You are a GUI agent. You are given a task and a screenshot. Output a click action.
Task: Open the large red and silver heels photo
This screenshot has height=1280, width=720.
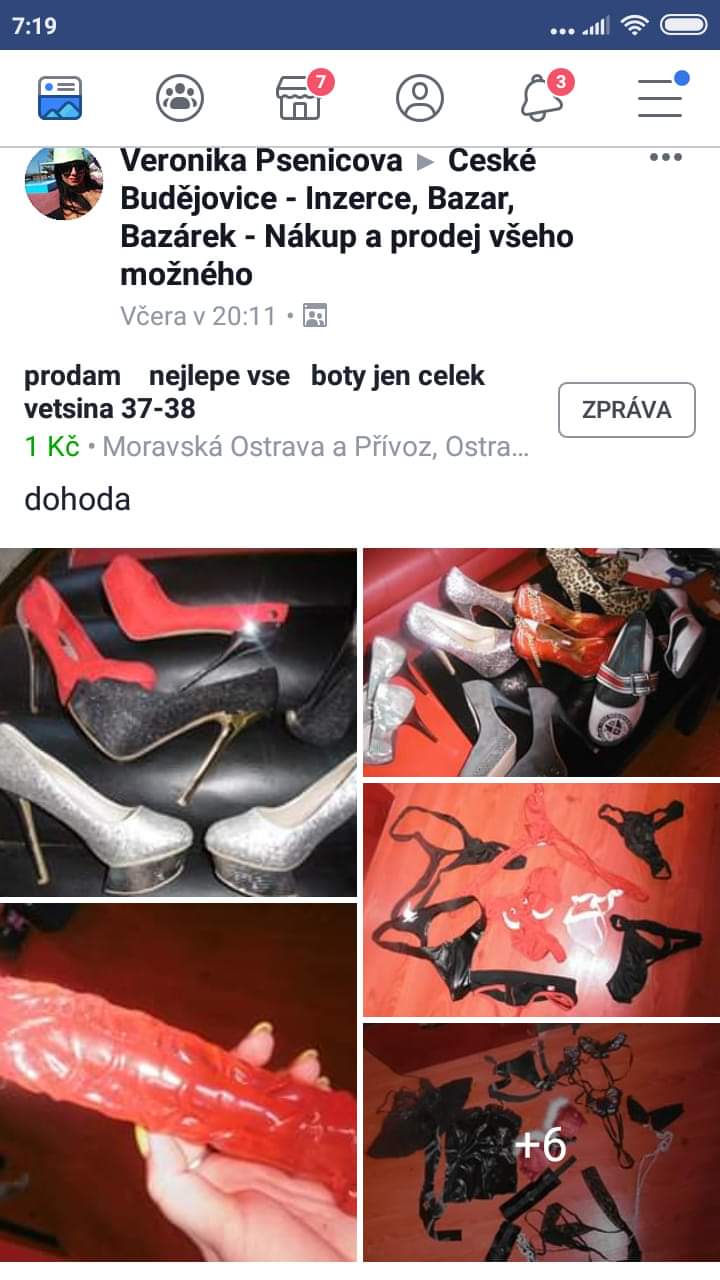178,722
